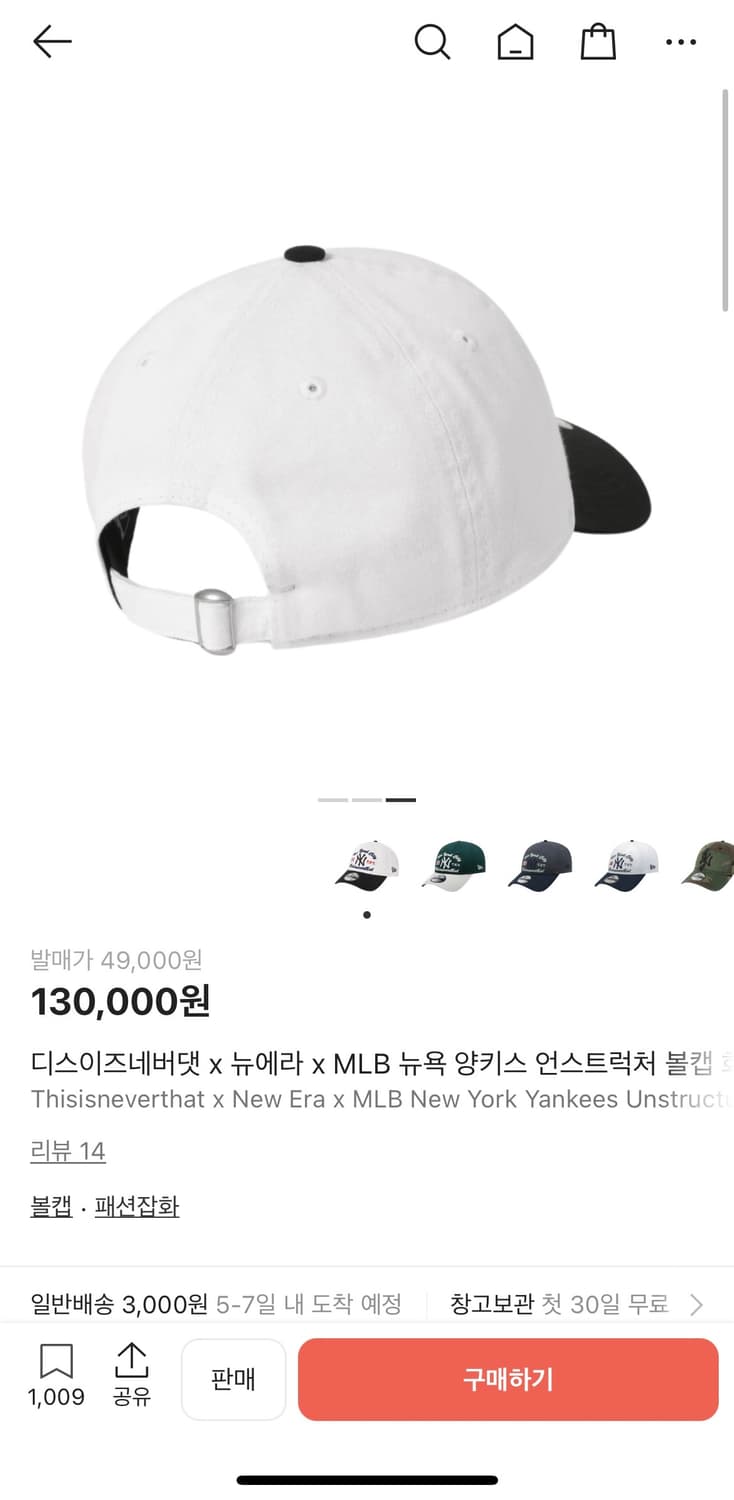Open the 볼캡 category page
The height and width of the screenshot is (1500, 734).
51,1206
